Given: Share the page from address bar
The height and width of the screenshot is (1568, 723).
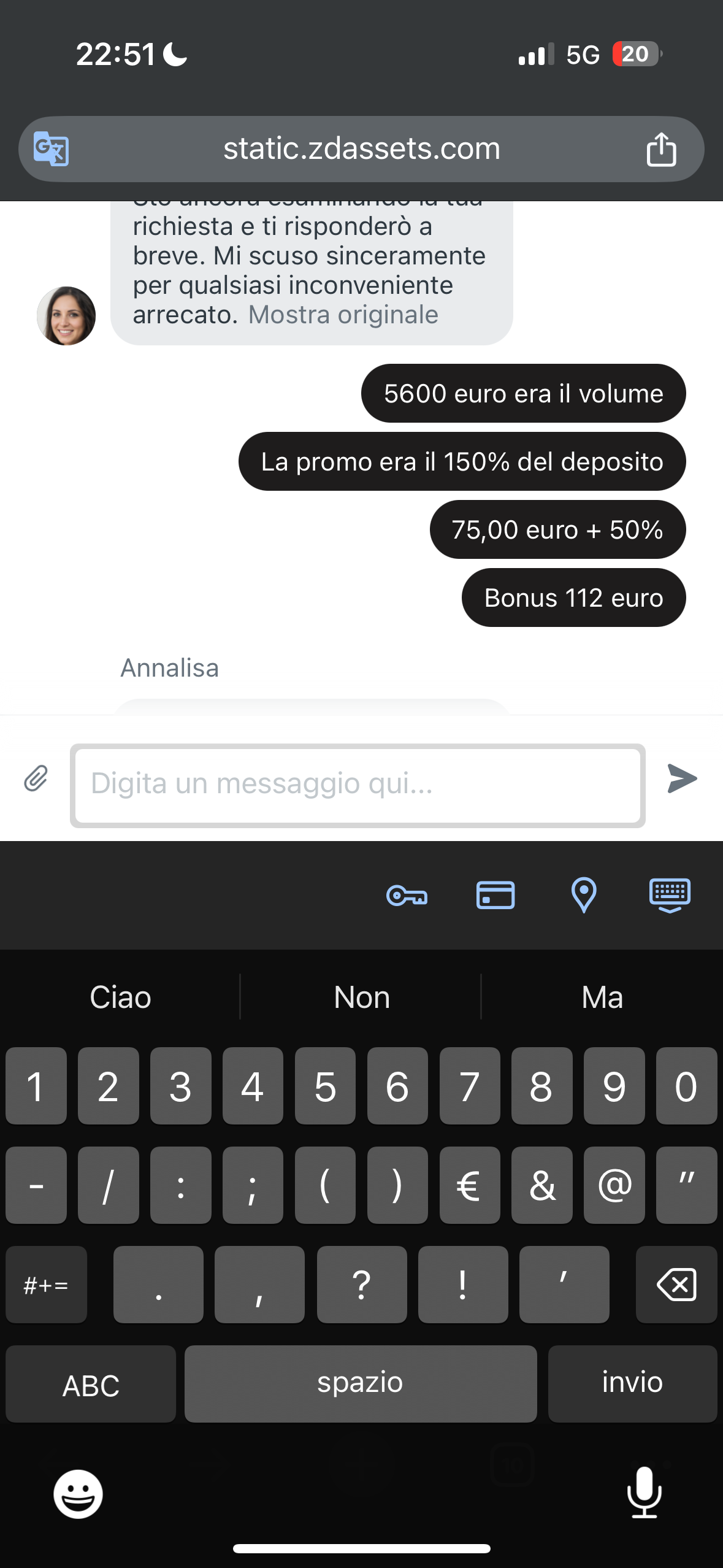Looking at the screenshot, I should click(661, 150).
